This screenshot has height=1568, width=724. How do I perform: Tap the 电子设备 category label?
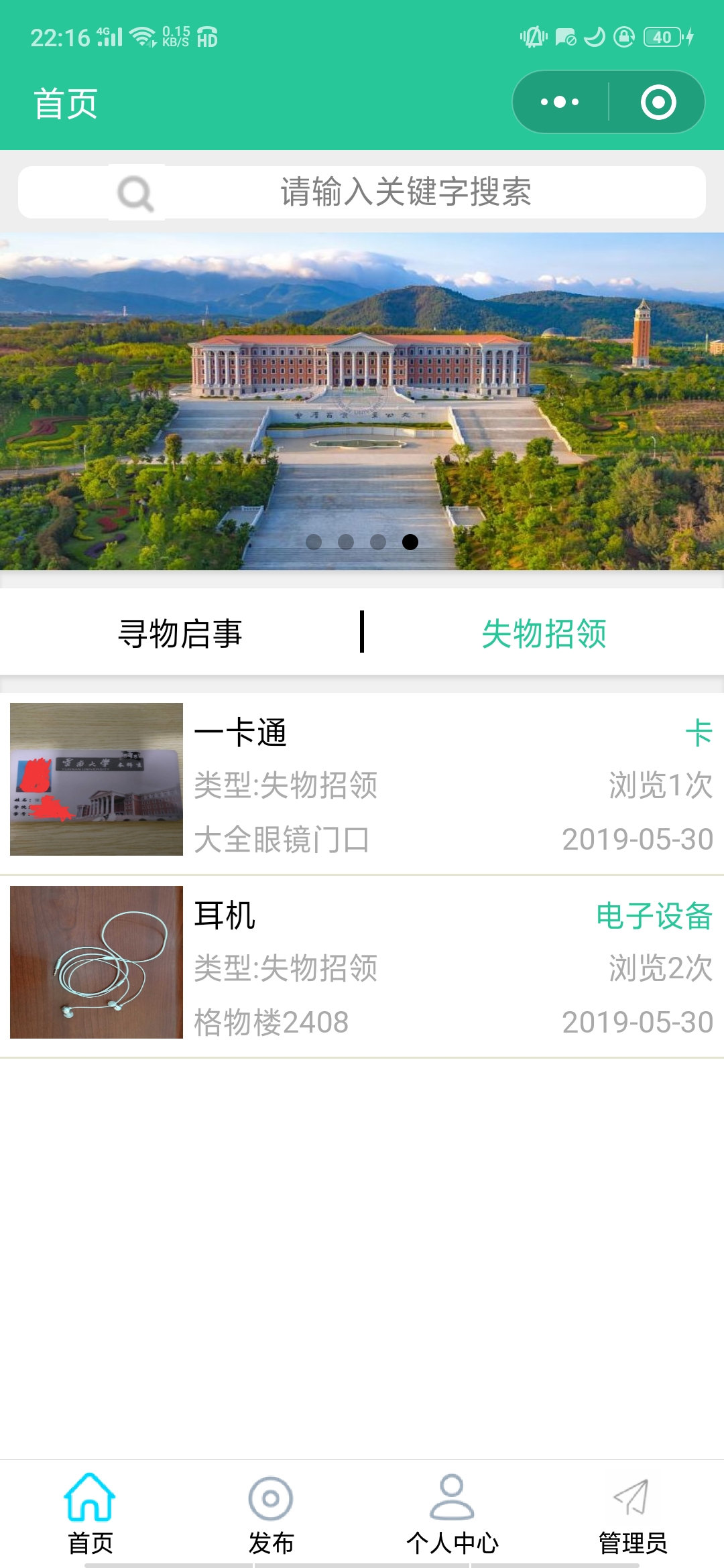[654, 918]
